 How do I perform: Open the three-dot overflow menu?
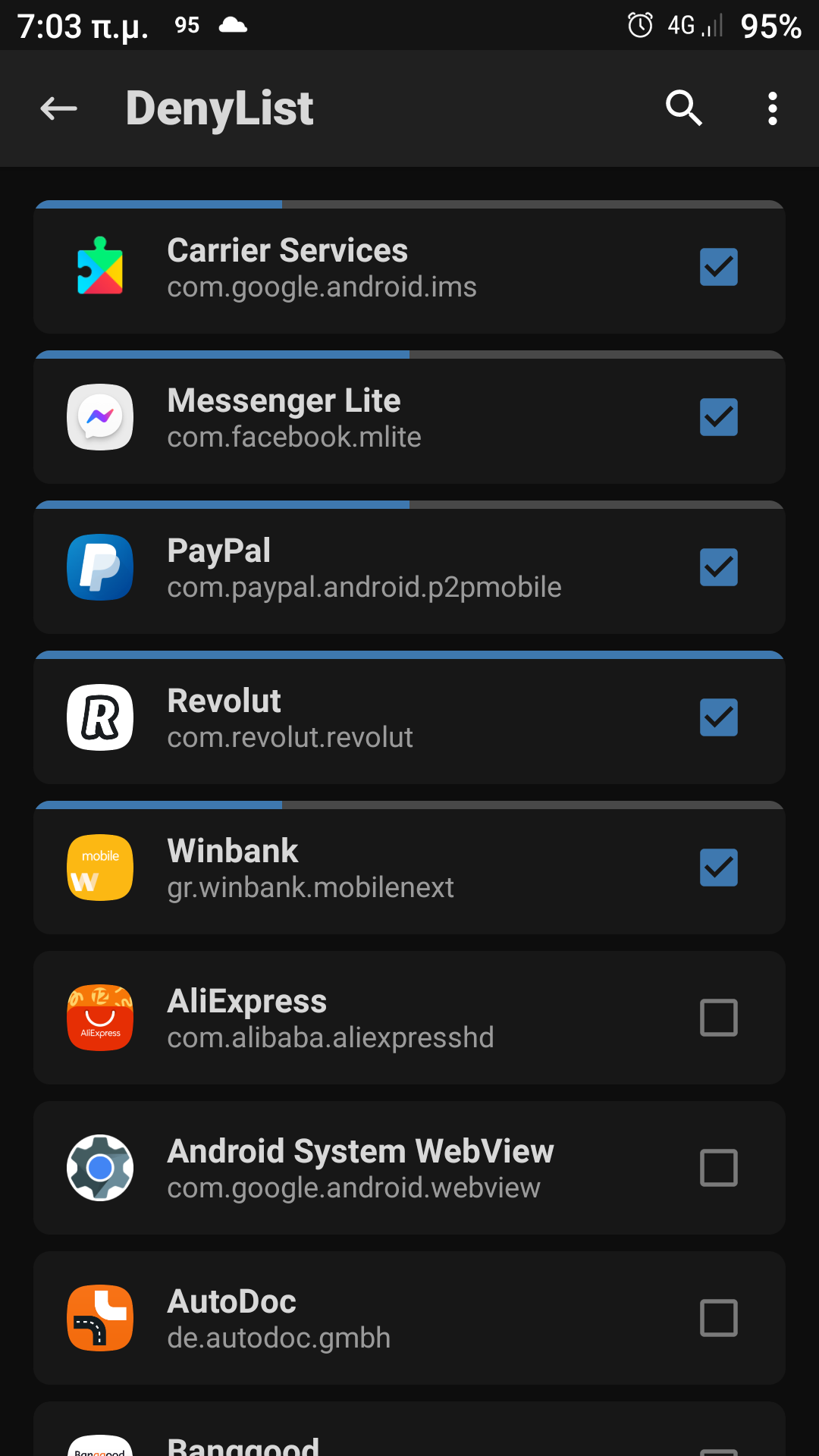[x=772, y=108]
